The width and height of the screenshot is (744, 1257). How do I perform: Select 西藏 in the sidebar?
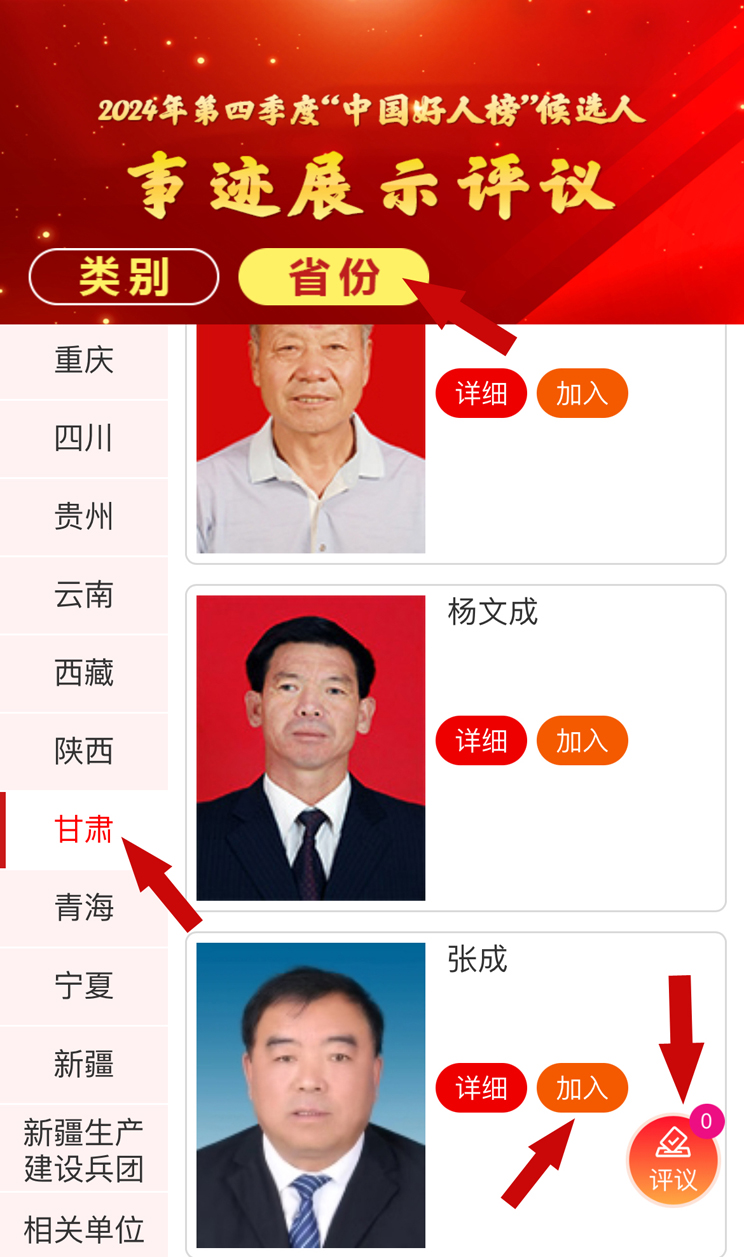coord(84,672)
